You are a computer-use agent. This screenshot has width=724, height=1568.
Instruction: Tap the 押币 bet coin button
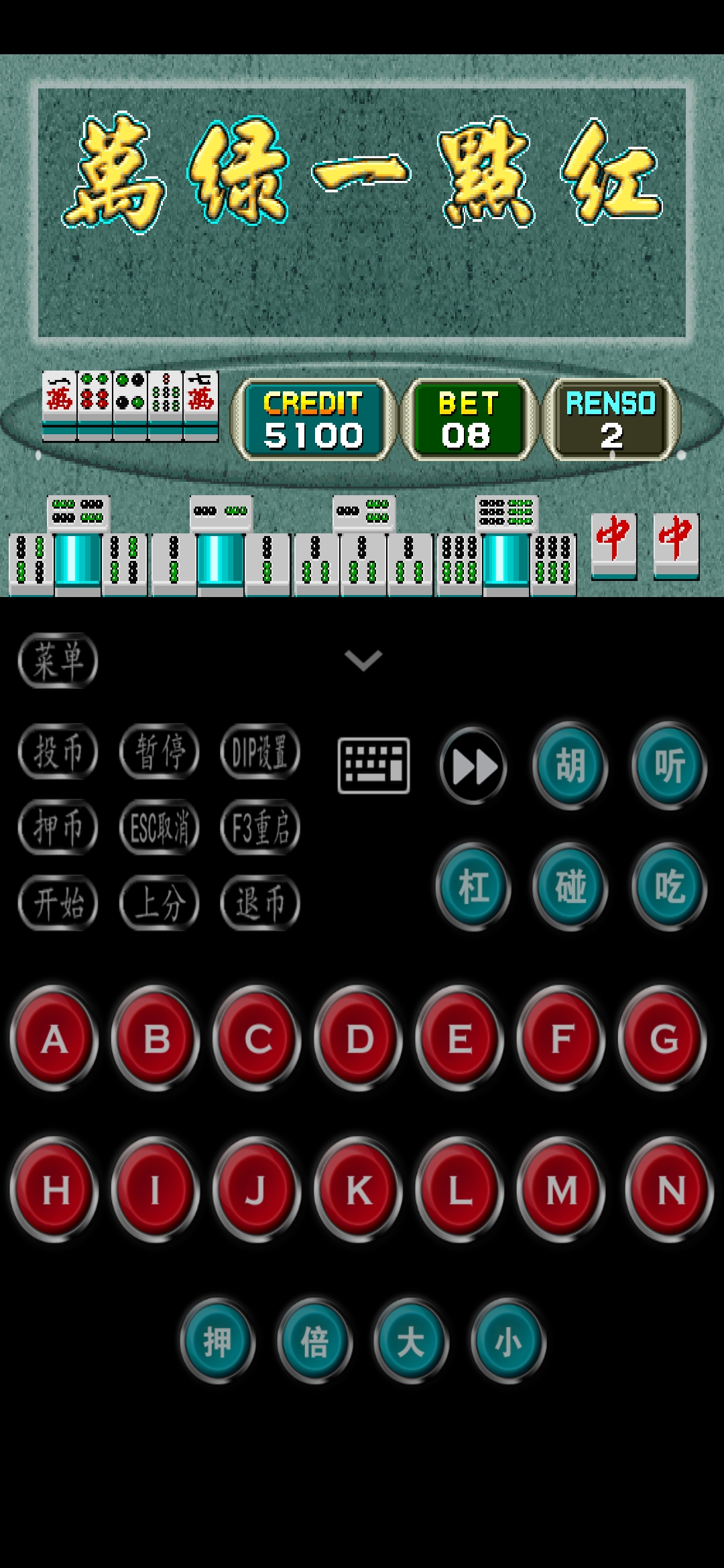pos(58,827)
